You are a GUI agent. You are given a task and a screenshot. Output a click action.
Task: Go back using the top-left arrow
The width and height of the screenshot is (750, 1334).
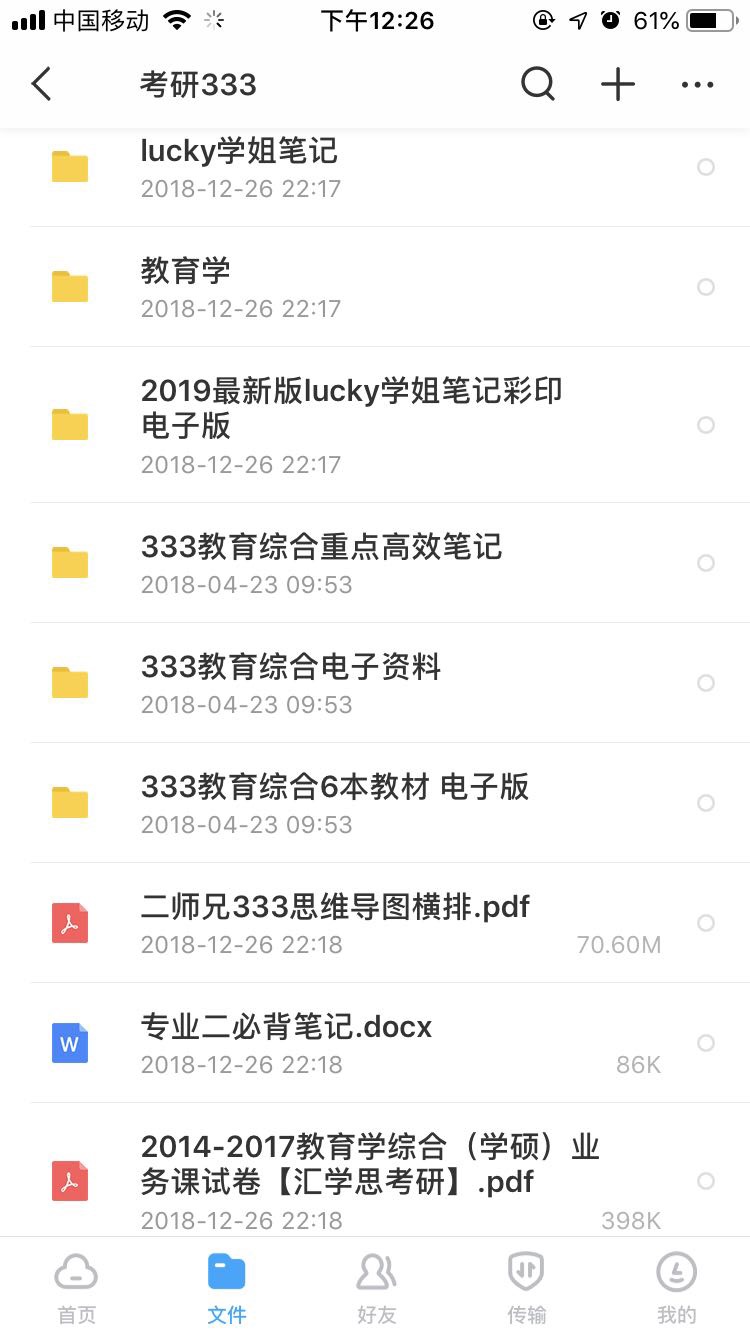(41, 85)
